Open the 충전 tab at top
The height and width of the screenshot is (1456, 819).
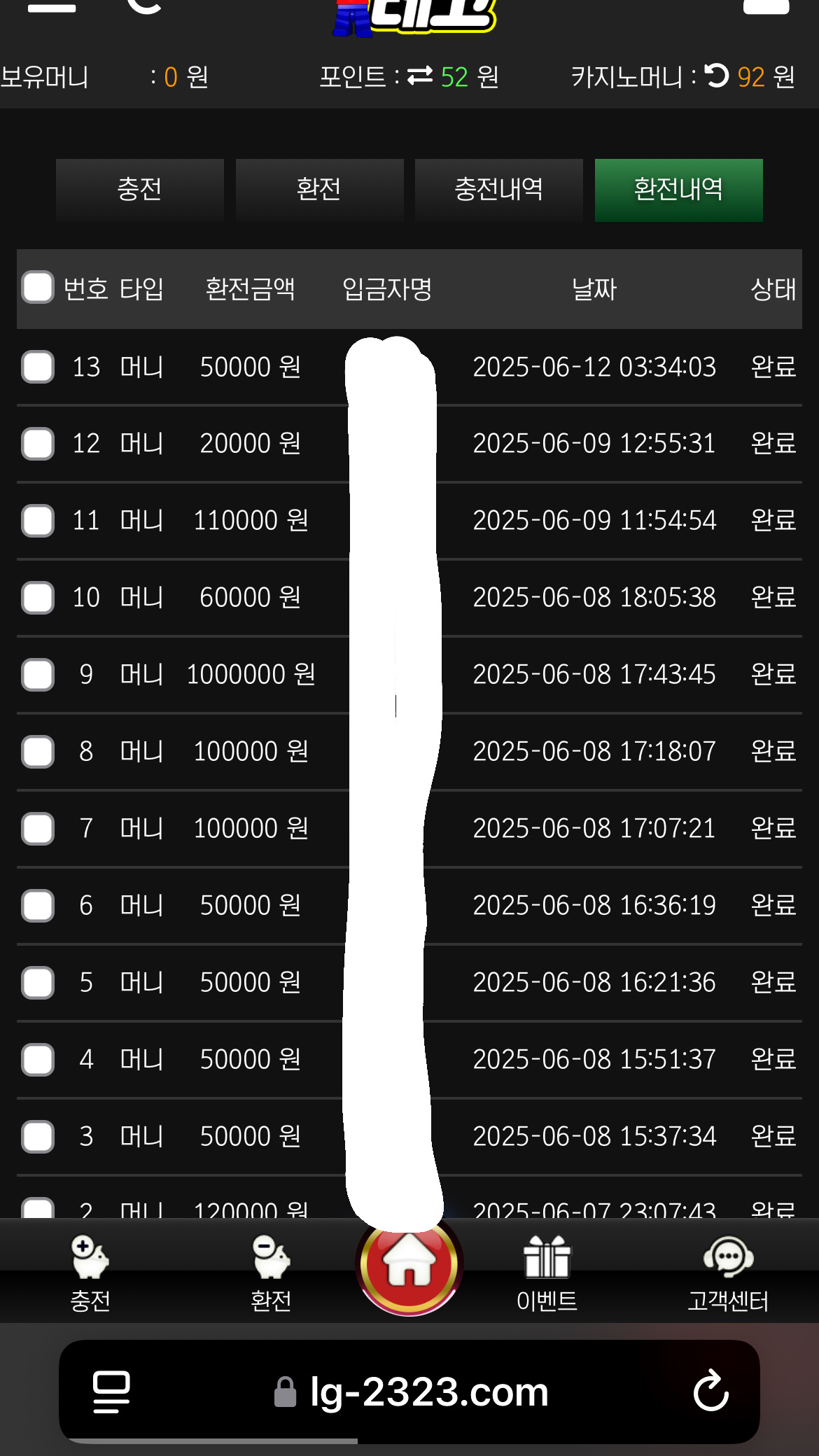[139, 190]
